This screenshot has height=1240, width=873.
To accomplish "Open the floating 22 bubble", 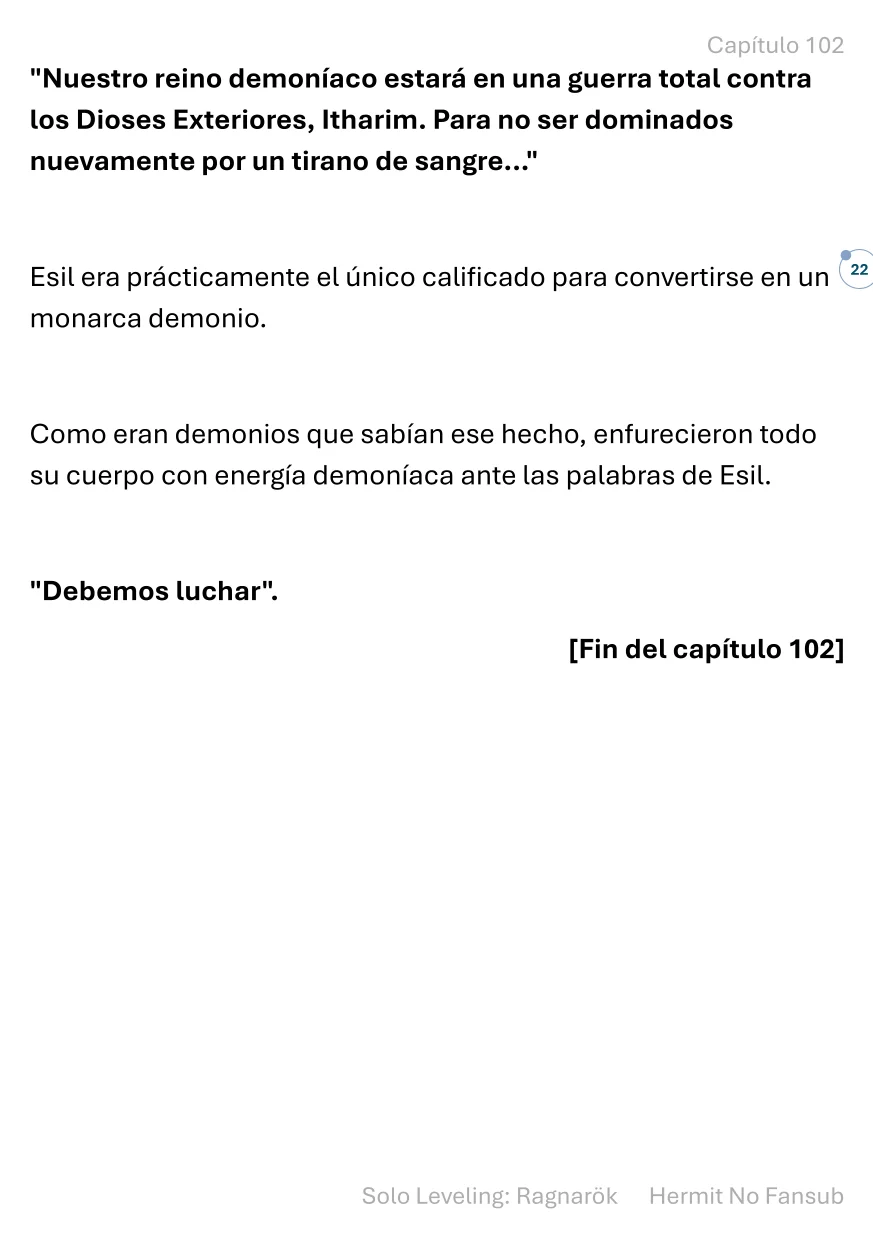I will (x=858, y=270).
